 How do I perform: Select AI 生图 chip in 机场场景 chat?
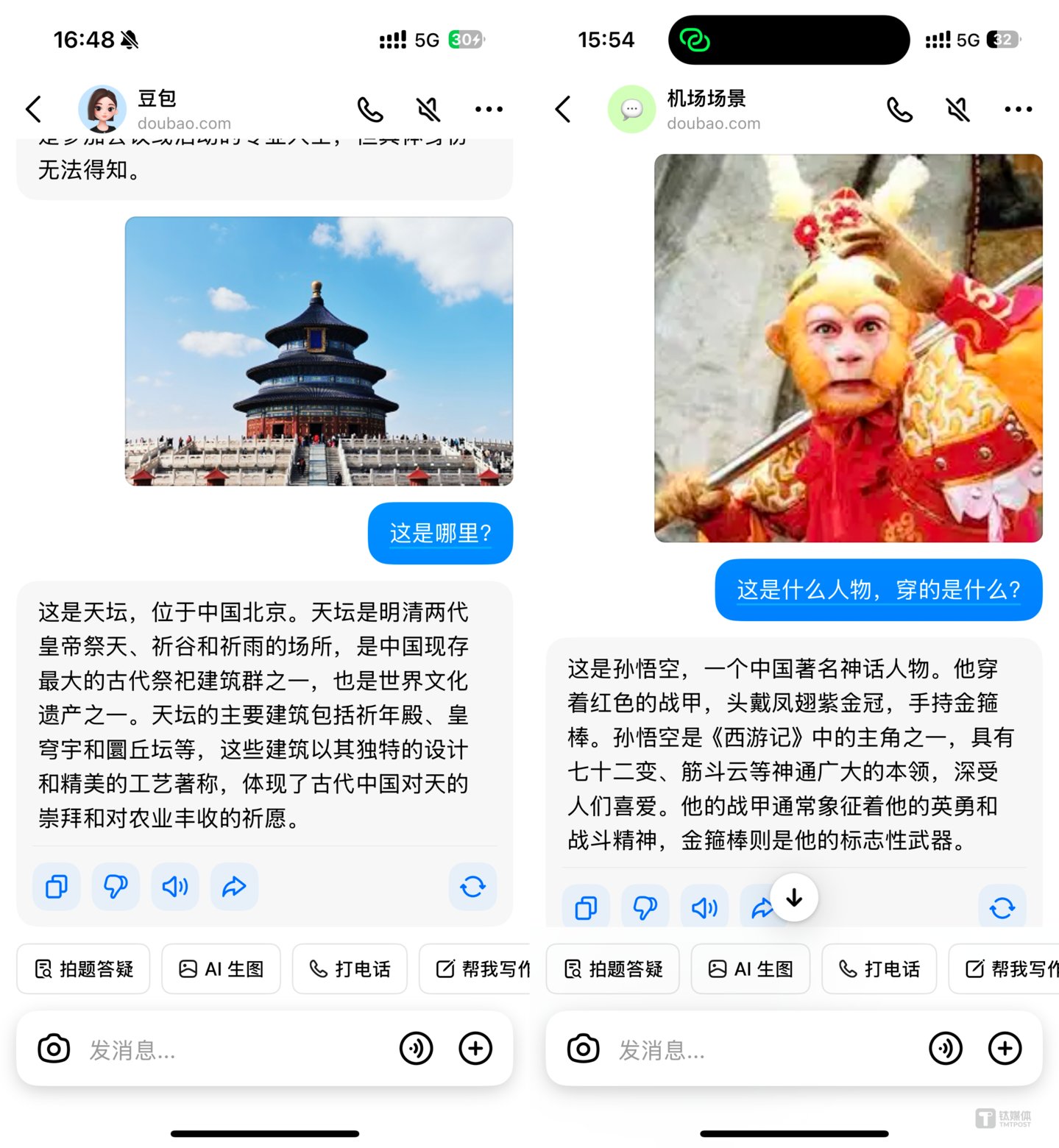click(751, 968)
